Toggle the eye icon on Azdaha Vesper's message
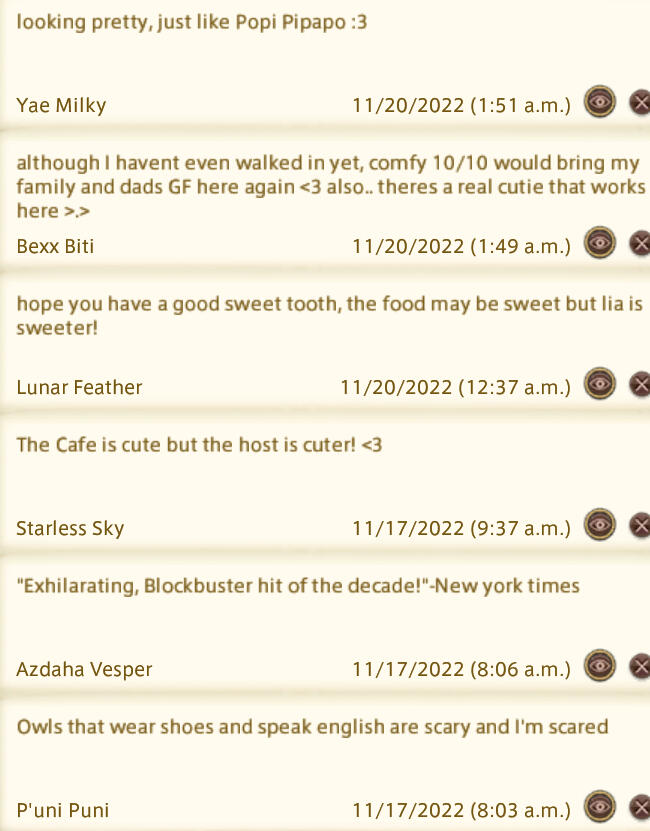 [599, 666]
